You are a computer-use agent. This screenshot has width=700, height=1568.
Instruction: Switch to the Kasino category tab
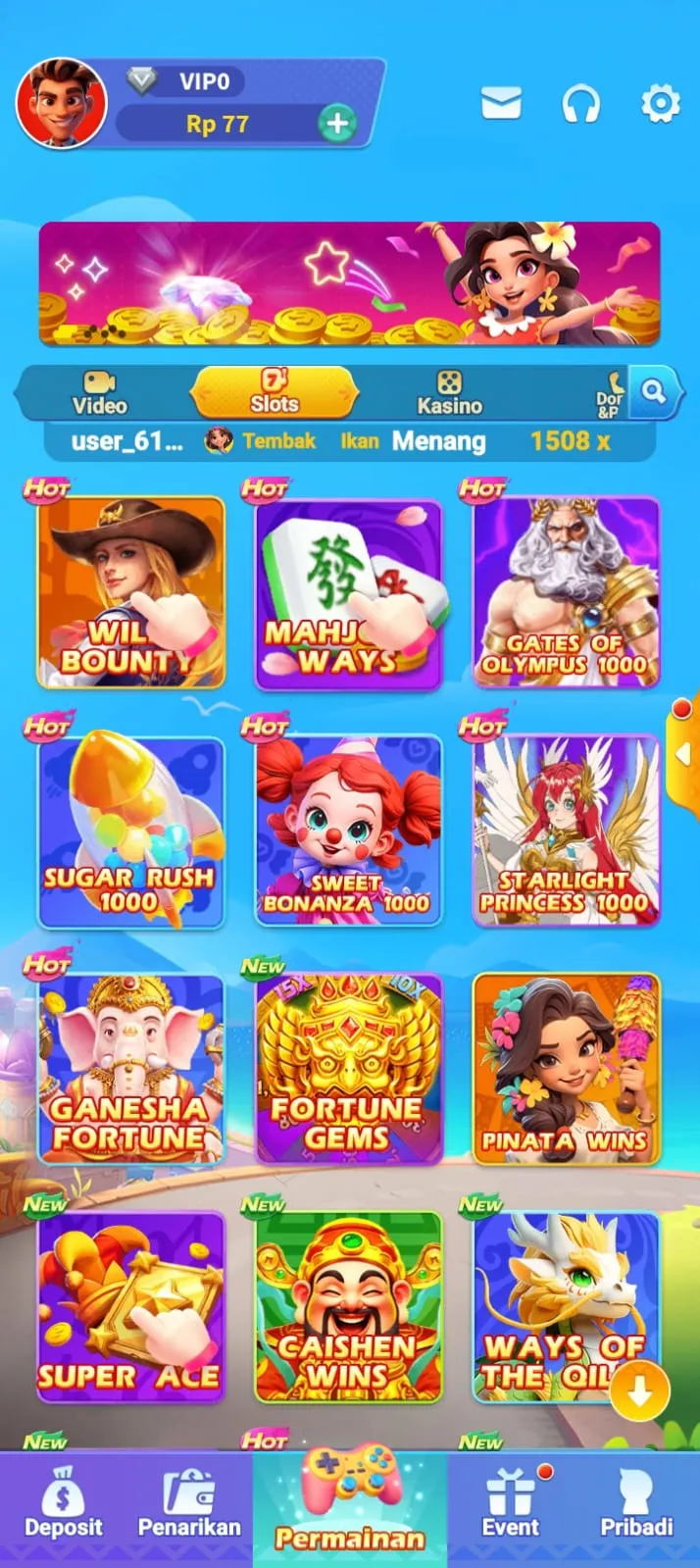(449, 393)
